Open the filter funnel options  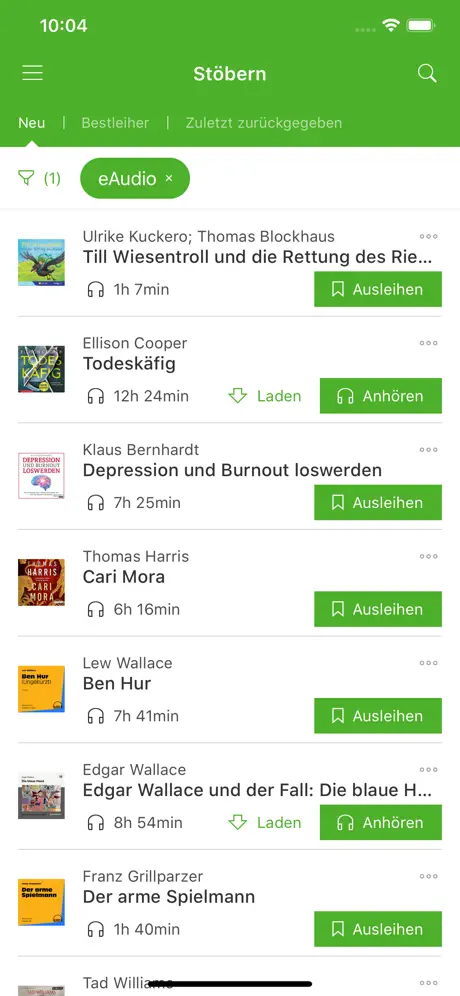[39, 178]
